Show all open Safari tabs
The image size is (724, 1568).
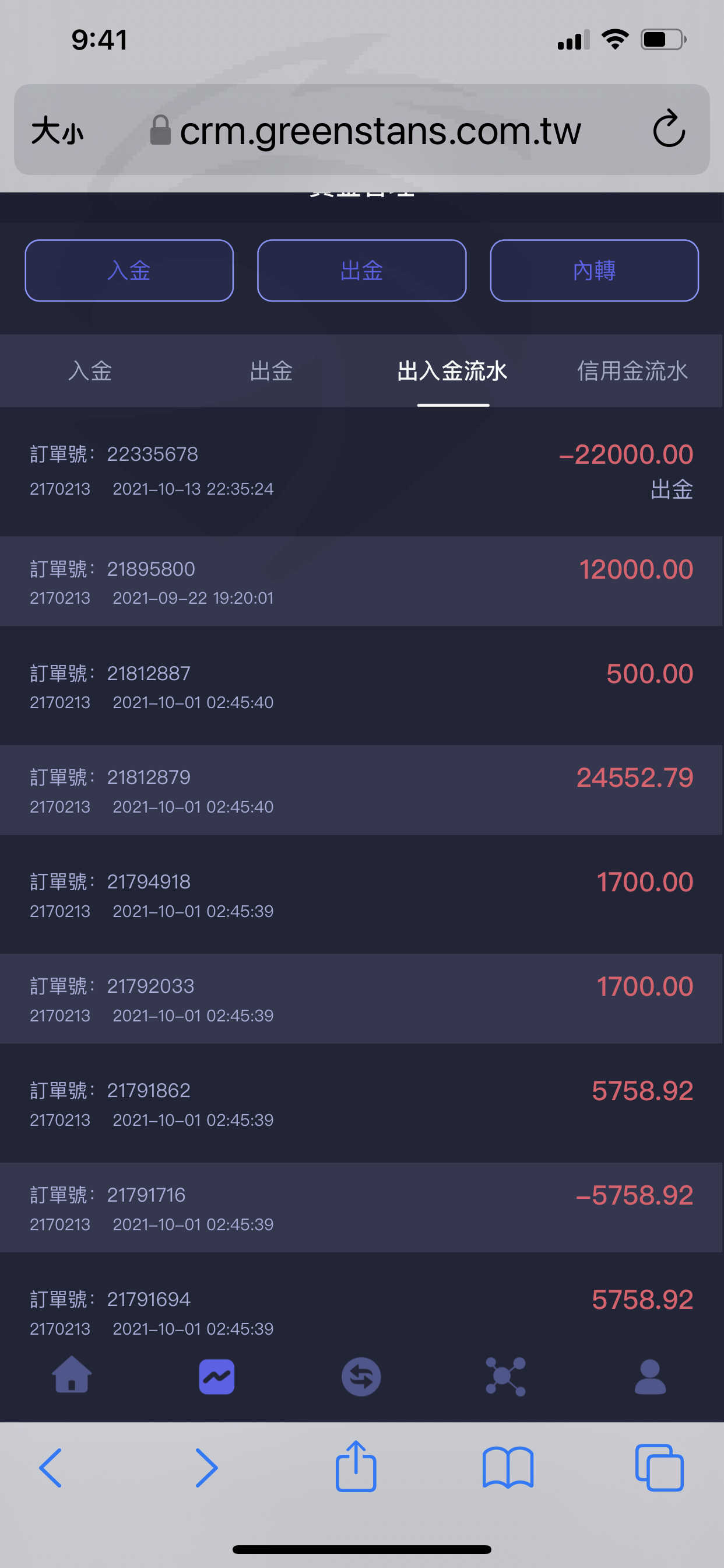click(659, 1468)
